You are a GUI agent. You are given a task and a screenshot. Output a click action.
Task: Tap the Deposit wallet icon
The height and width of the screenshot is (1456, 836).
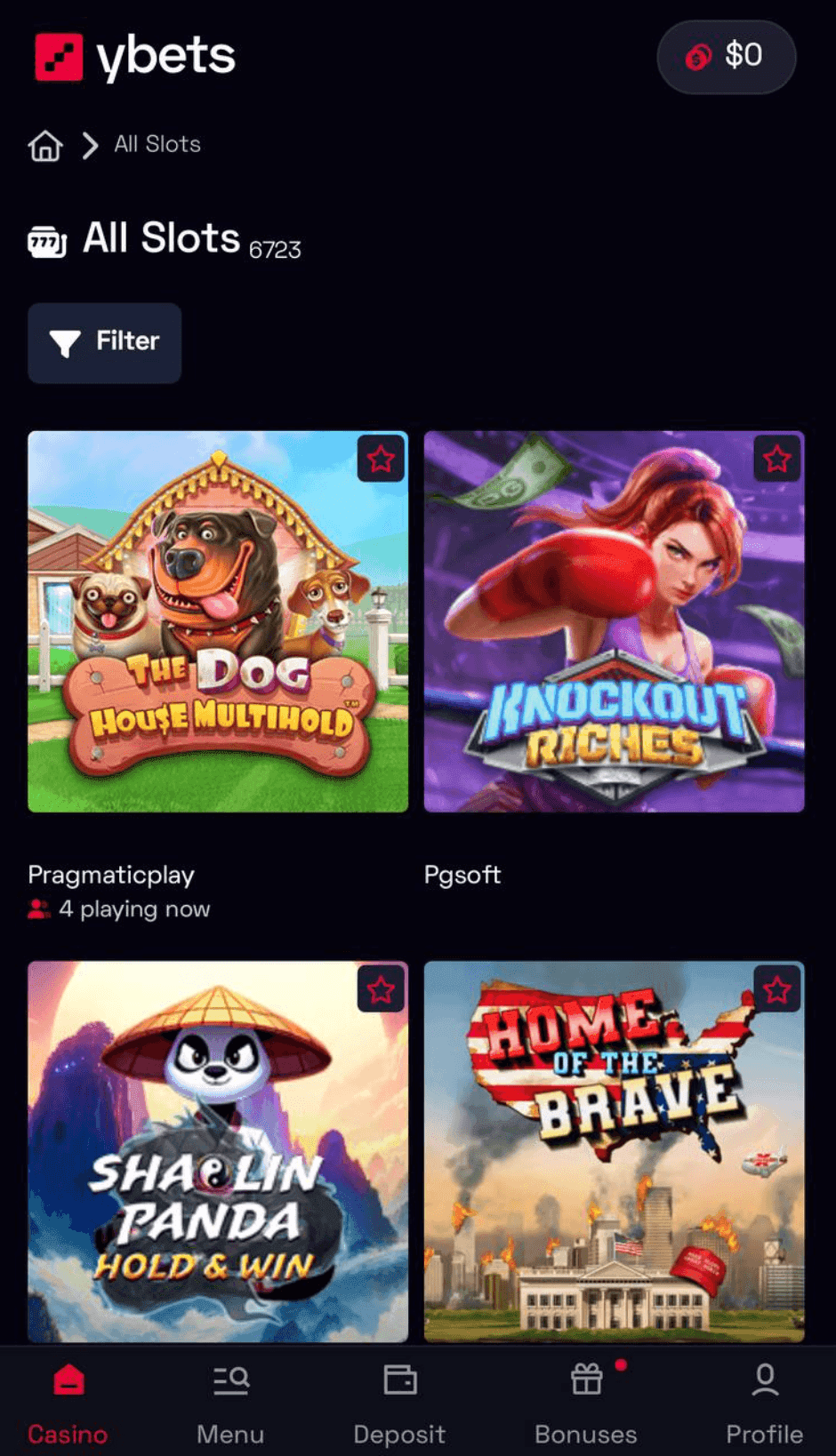pyautogui.click(x=399, y=1380)
